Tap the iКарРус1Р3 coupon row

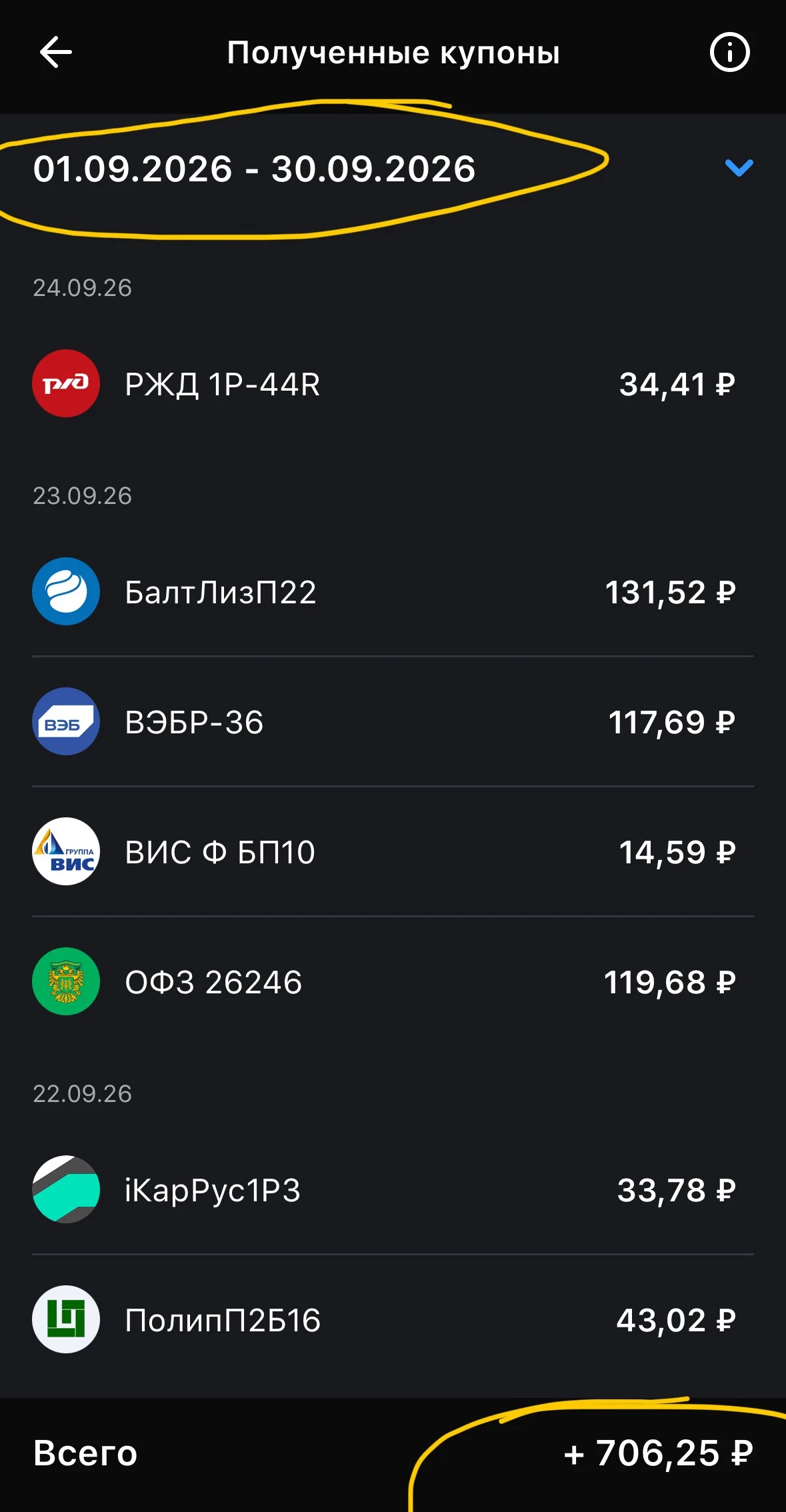pyautogui.click(x=393, y=1190)
